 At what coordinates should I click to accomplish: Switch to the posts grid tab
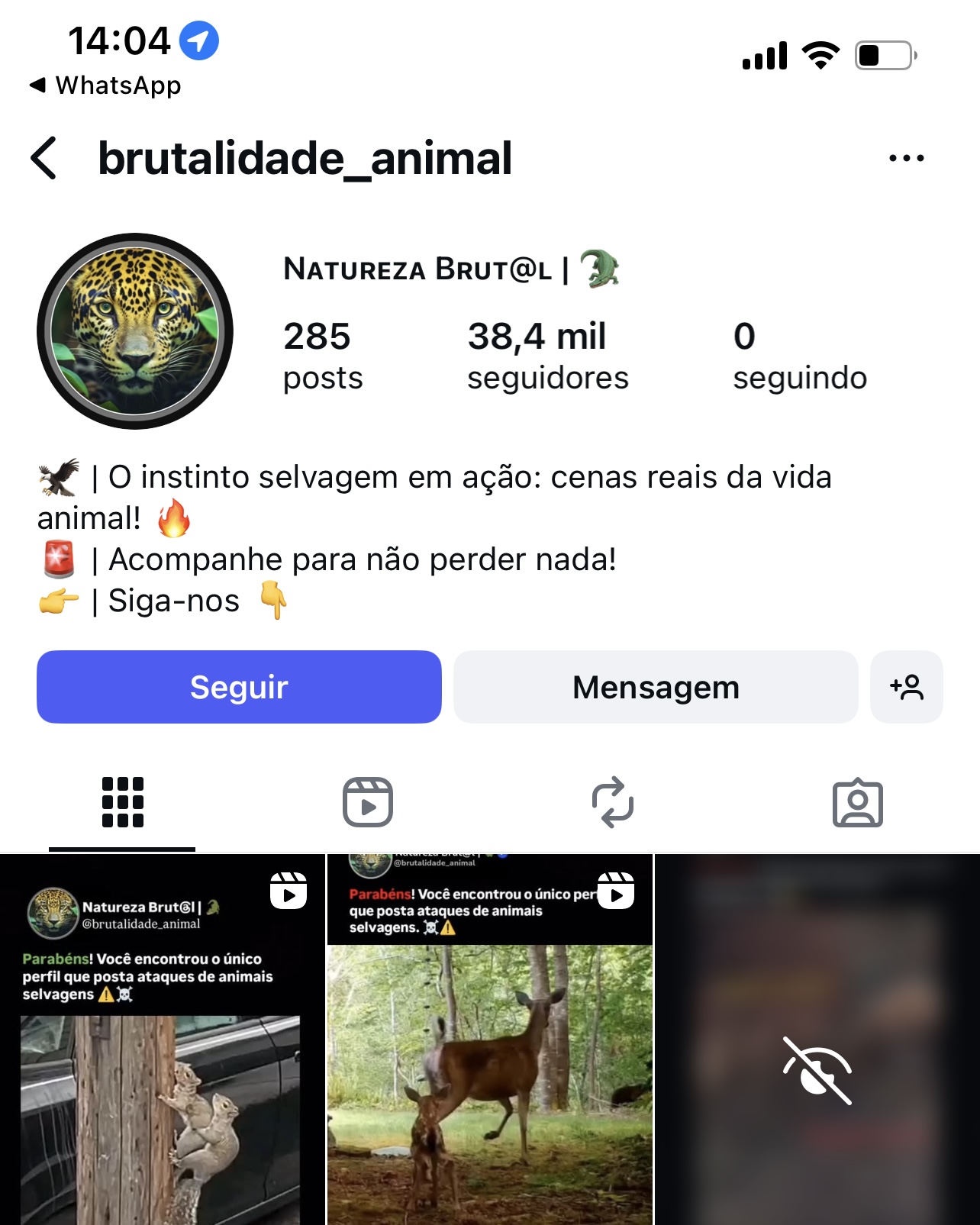point(122,802)
